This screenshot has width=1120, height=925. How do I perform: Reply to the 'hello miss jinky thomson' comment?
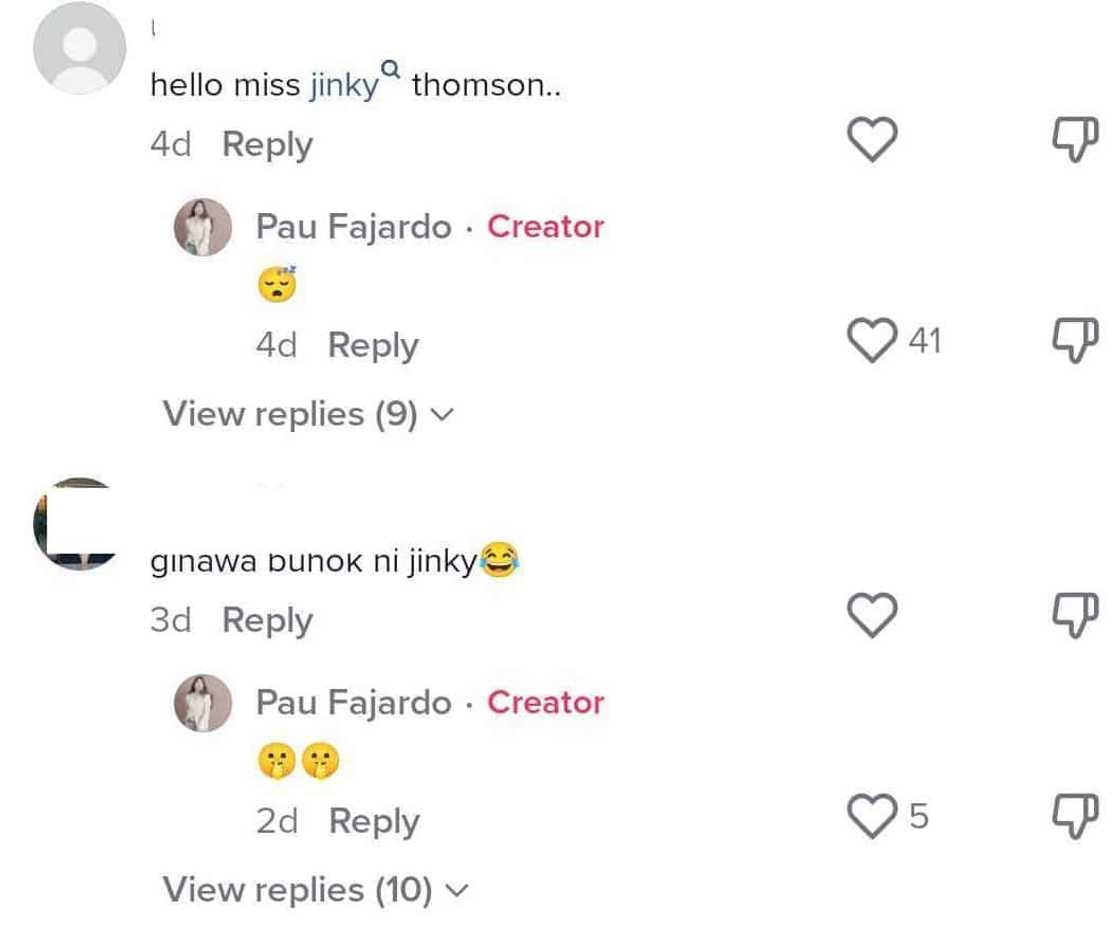(x=267, y=145)
